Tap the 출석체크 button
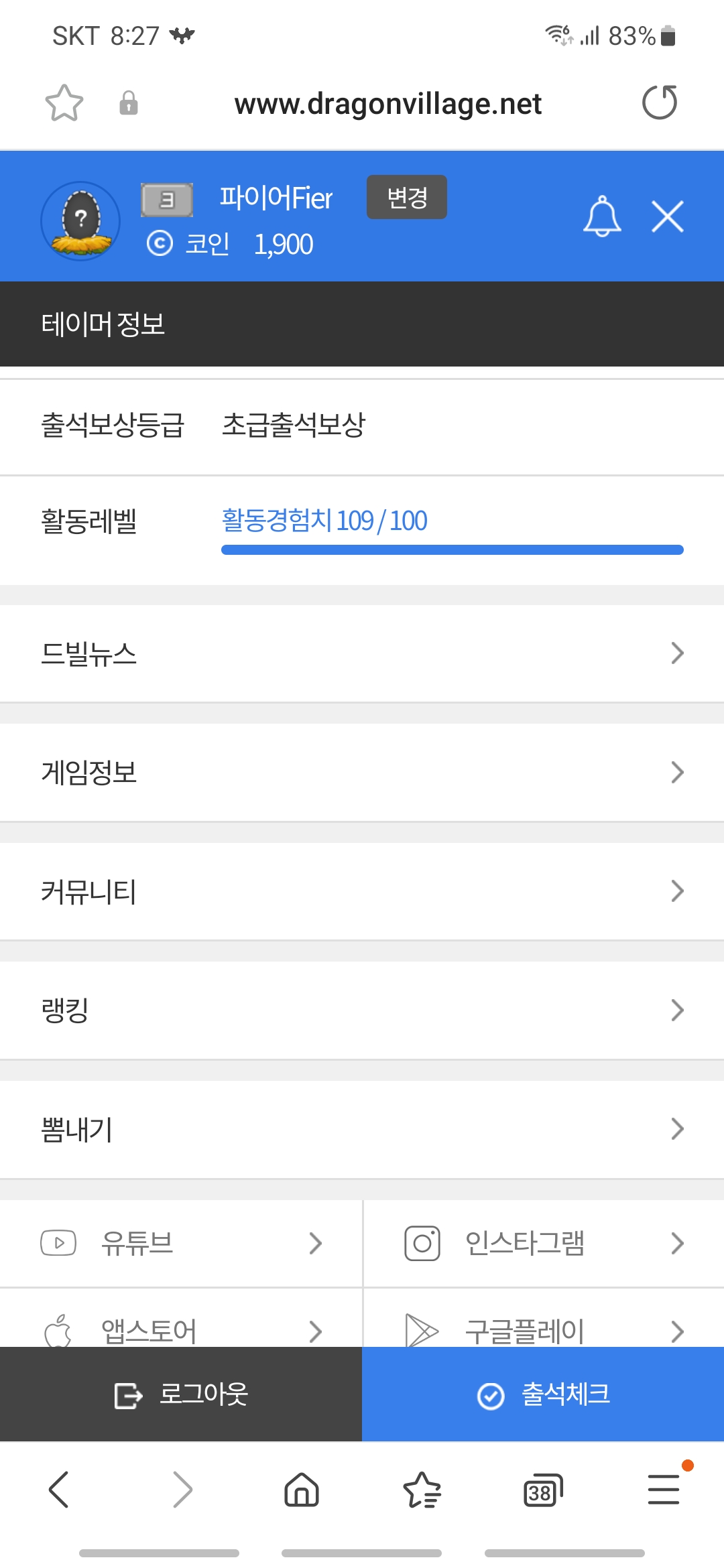The image size is (724, 1568). [x=543, y=1394]
